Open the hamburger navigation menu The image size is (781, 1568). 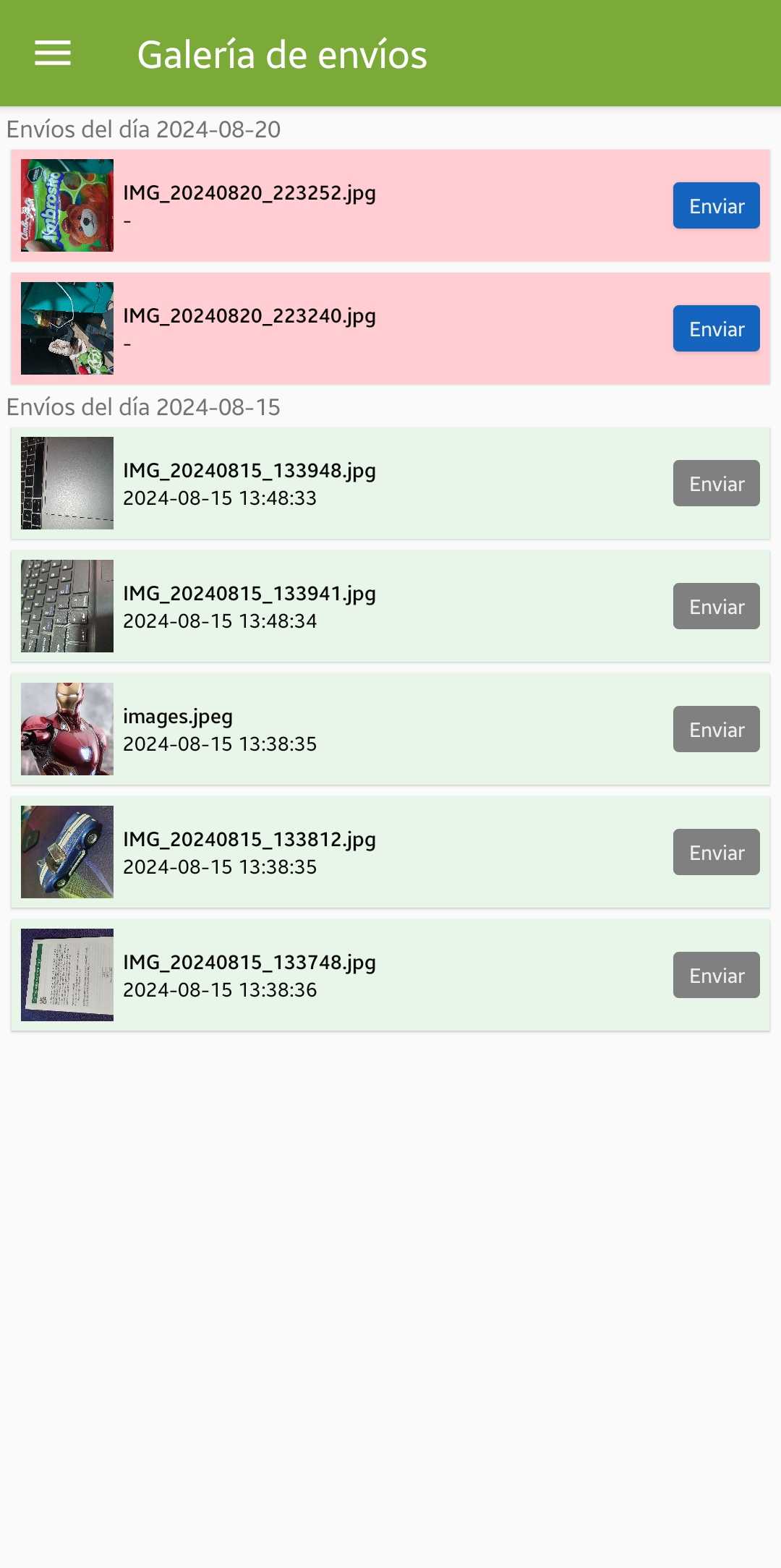click(x=53, y=54)
